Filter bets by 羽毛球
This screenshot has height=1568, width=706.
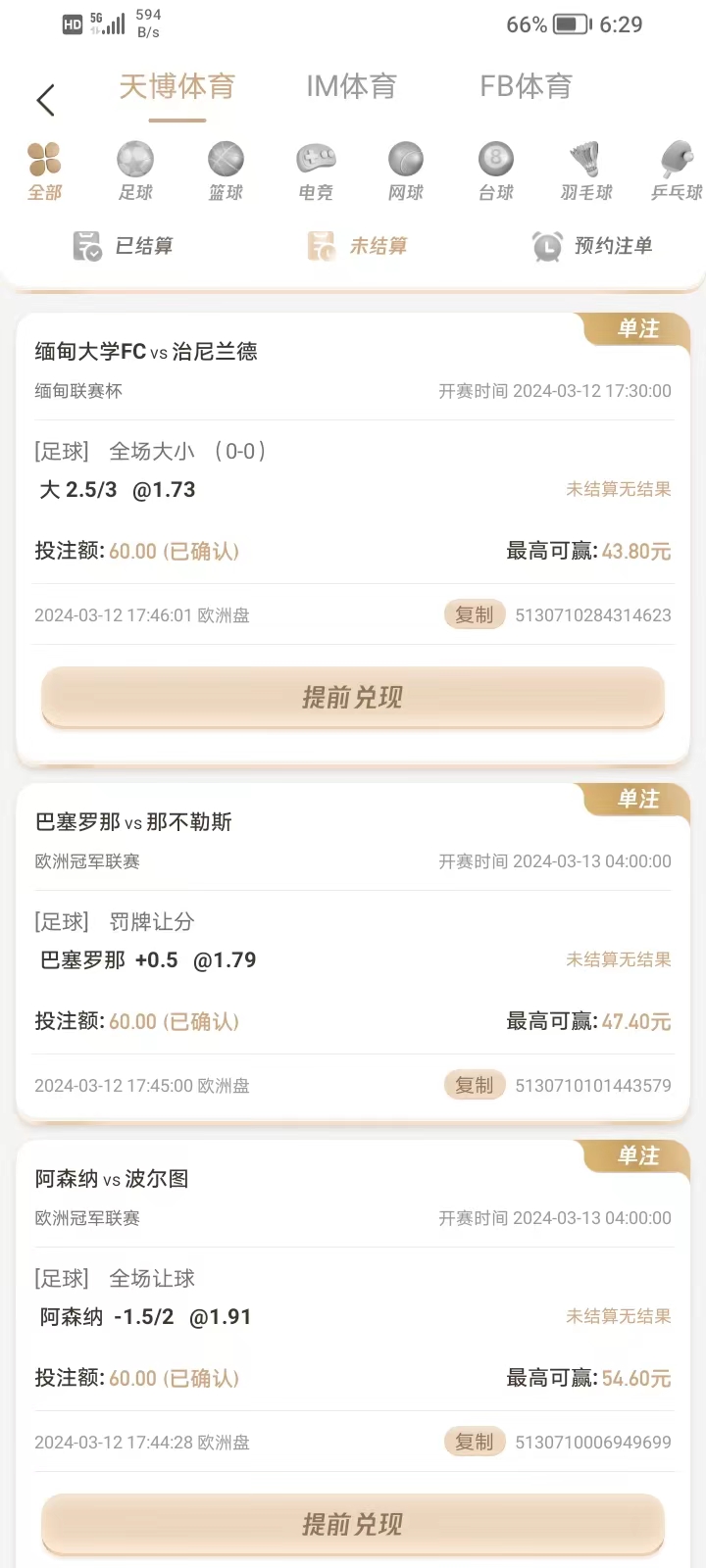(x=586, y=171)
